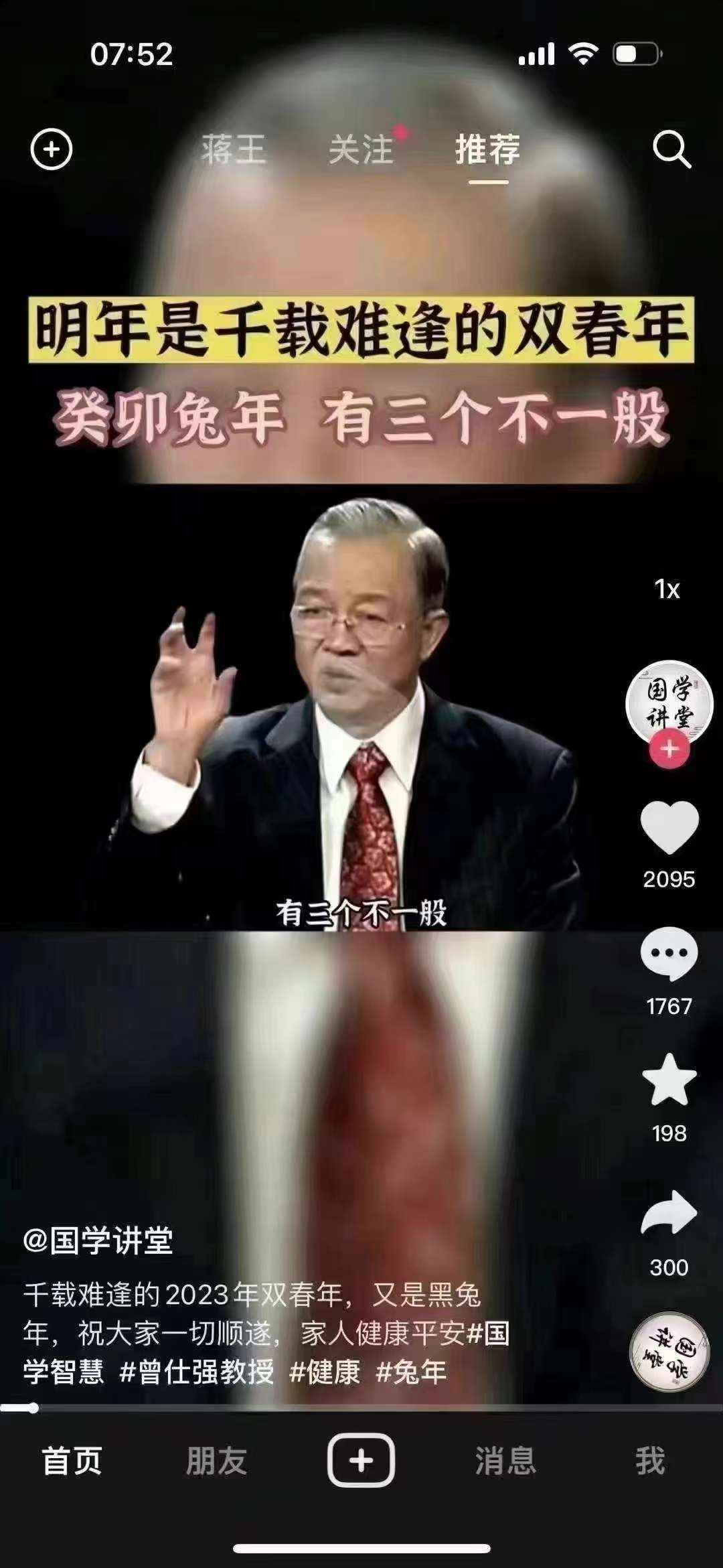Viewport: 723px width, 1568px height.
Task: Switch to the 蒋王 tab
Action: [x=233, y=149]
